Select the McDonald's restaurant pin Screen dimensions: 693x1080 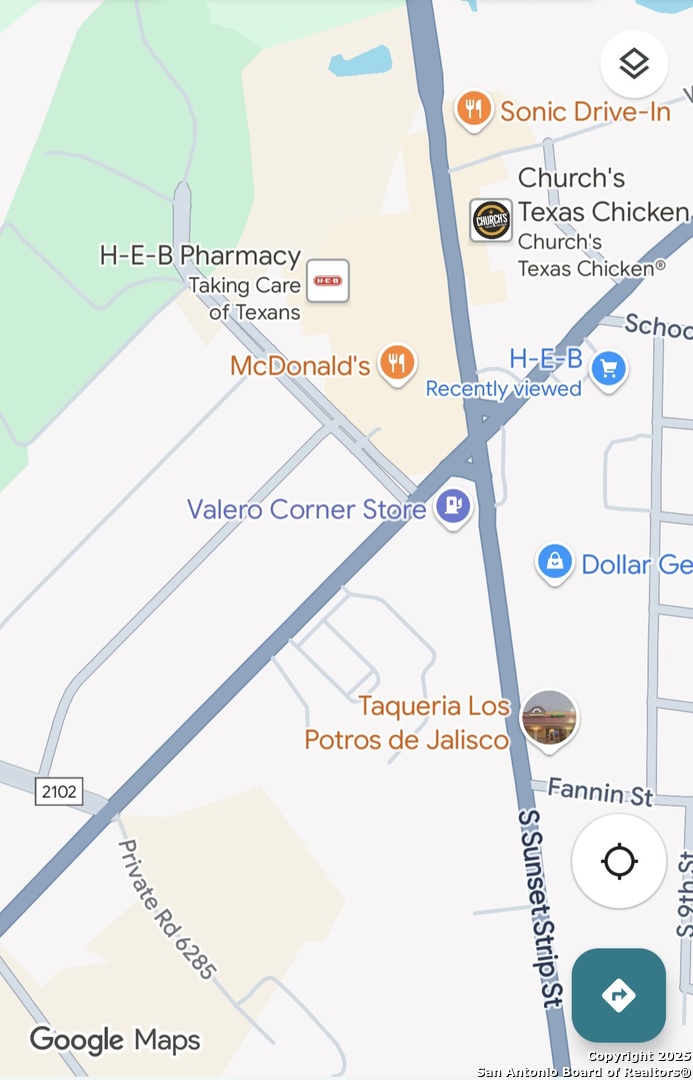397,364
